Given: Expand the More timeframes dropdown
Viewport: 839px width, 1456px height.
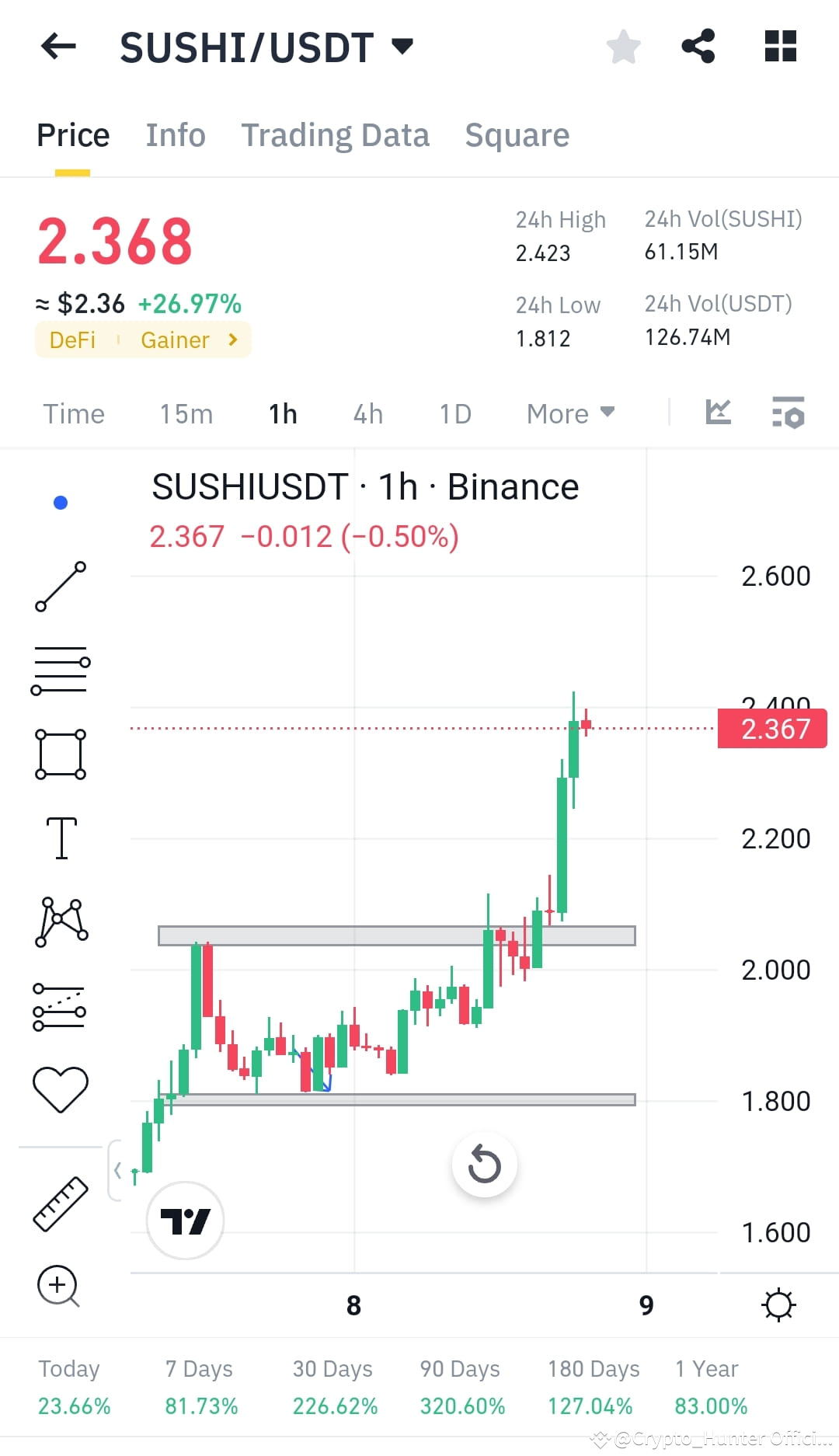Looking at the screenshot, I should tap(569, 413).
